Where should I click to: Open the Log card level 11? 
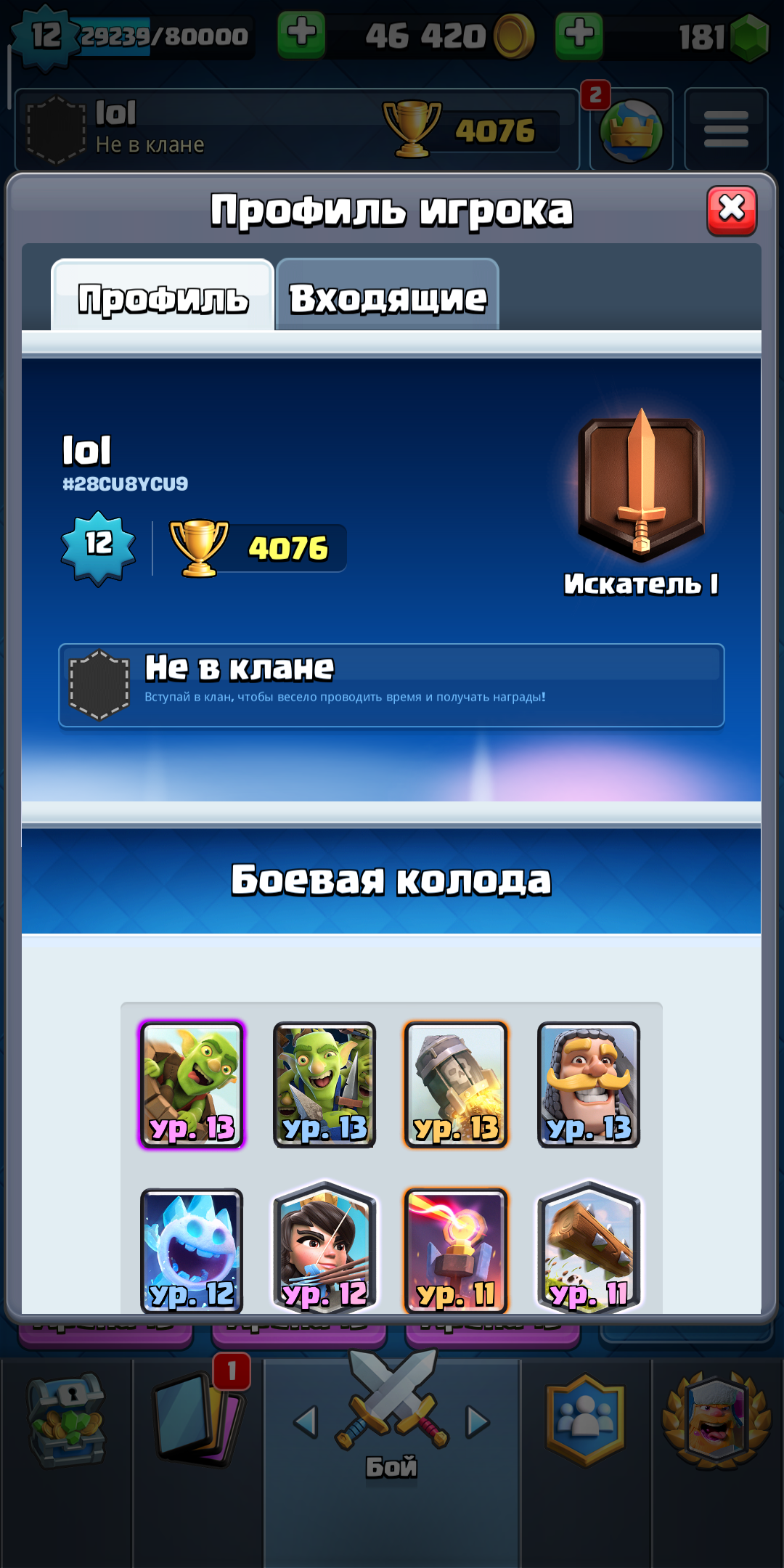[589, 1249]
